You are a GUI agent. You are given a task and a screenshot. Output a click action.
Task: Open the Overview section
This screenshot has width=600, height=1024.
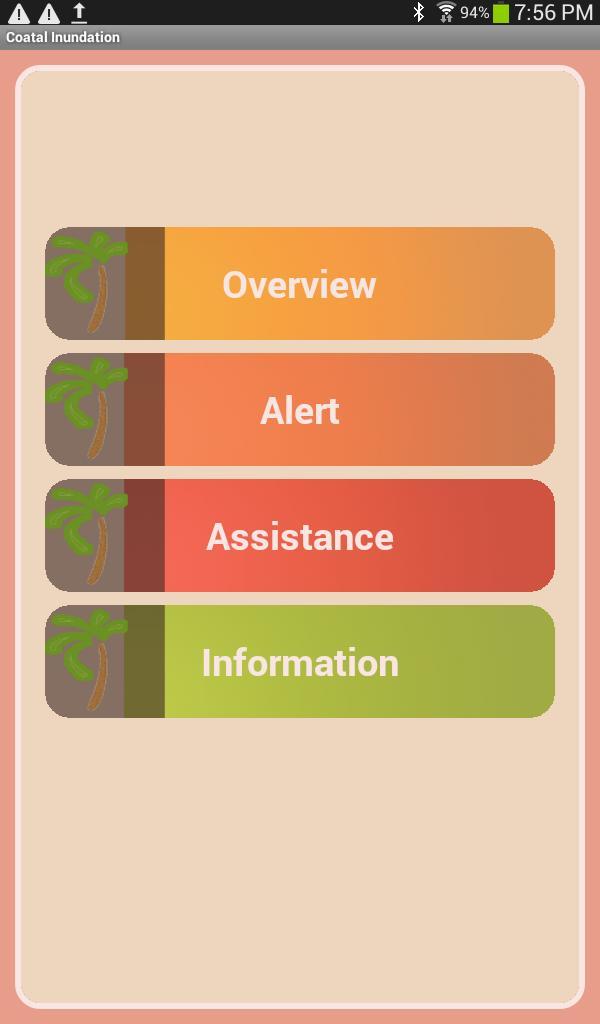coord(300,283)
